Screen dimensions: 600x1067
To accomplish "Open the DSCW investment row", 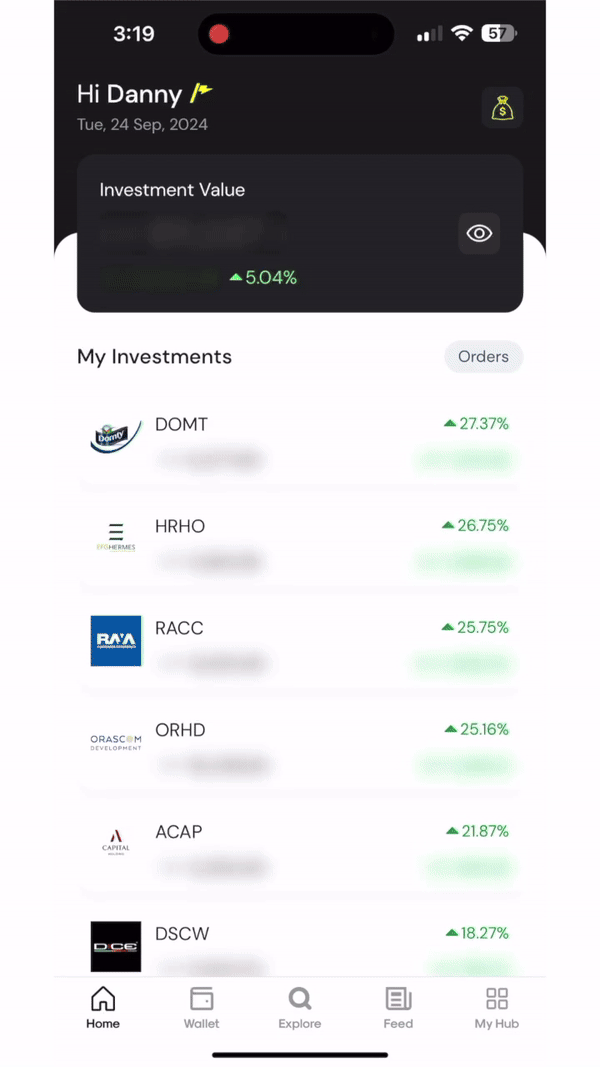I will point(300,945).
